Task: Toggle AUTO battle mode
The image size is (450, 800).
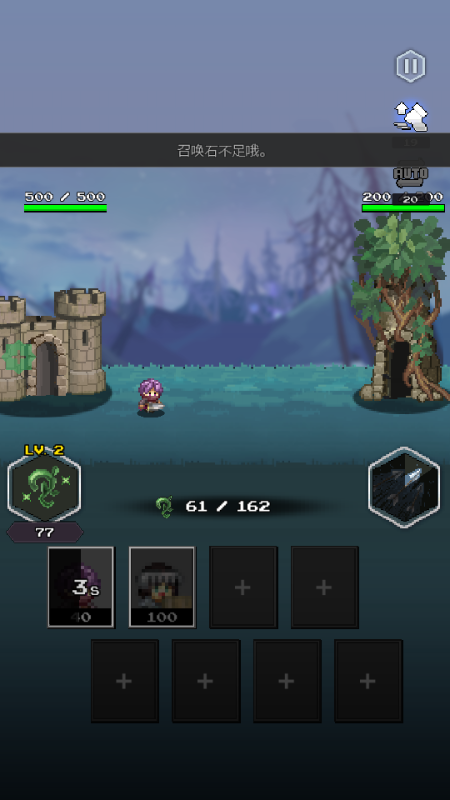Action: click(411, 175)
